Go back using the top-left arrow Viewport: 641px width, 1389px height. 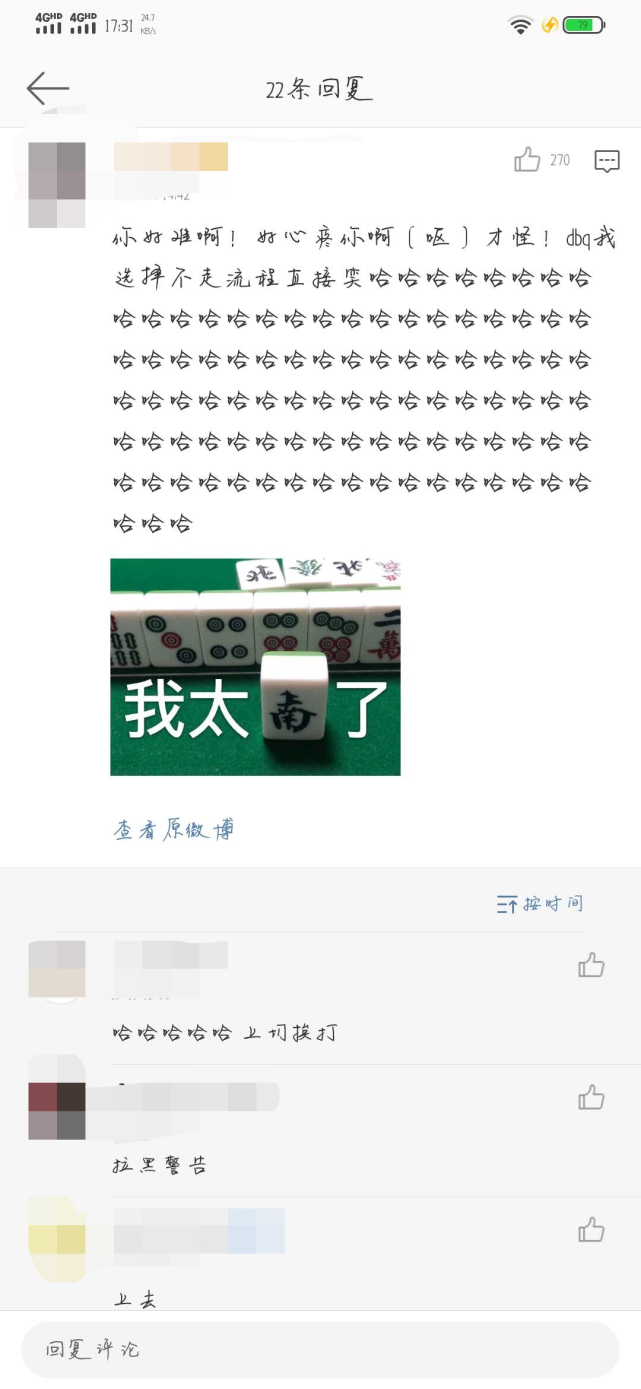point(47,88)
